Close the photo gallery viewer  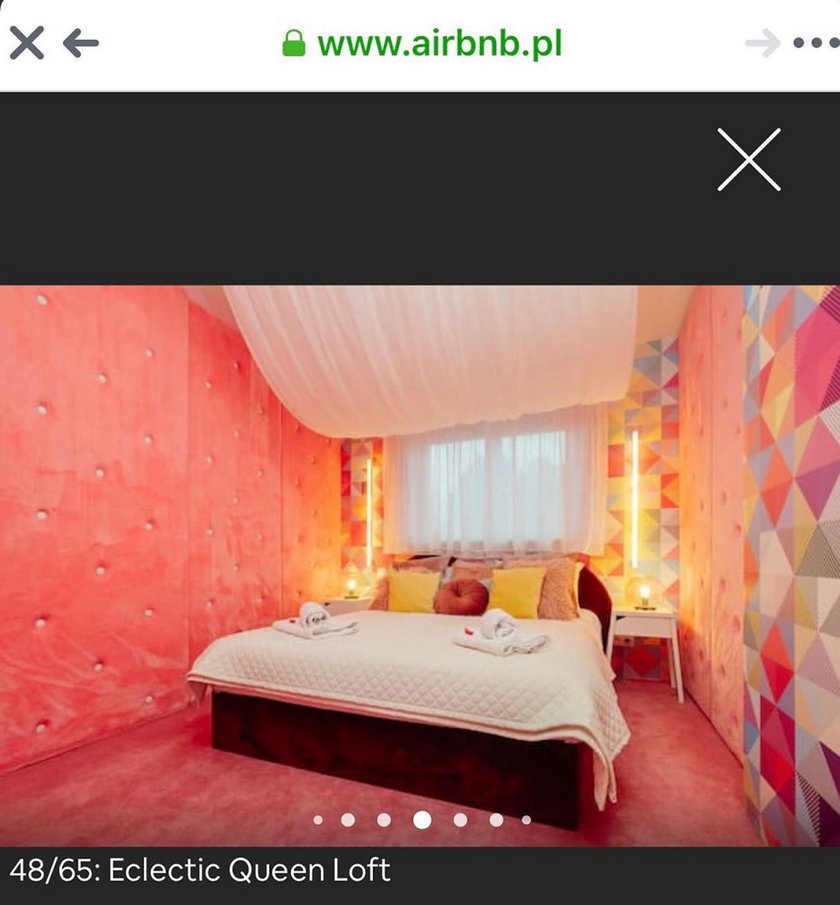[x=749, y=160]
